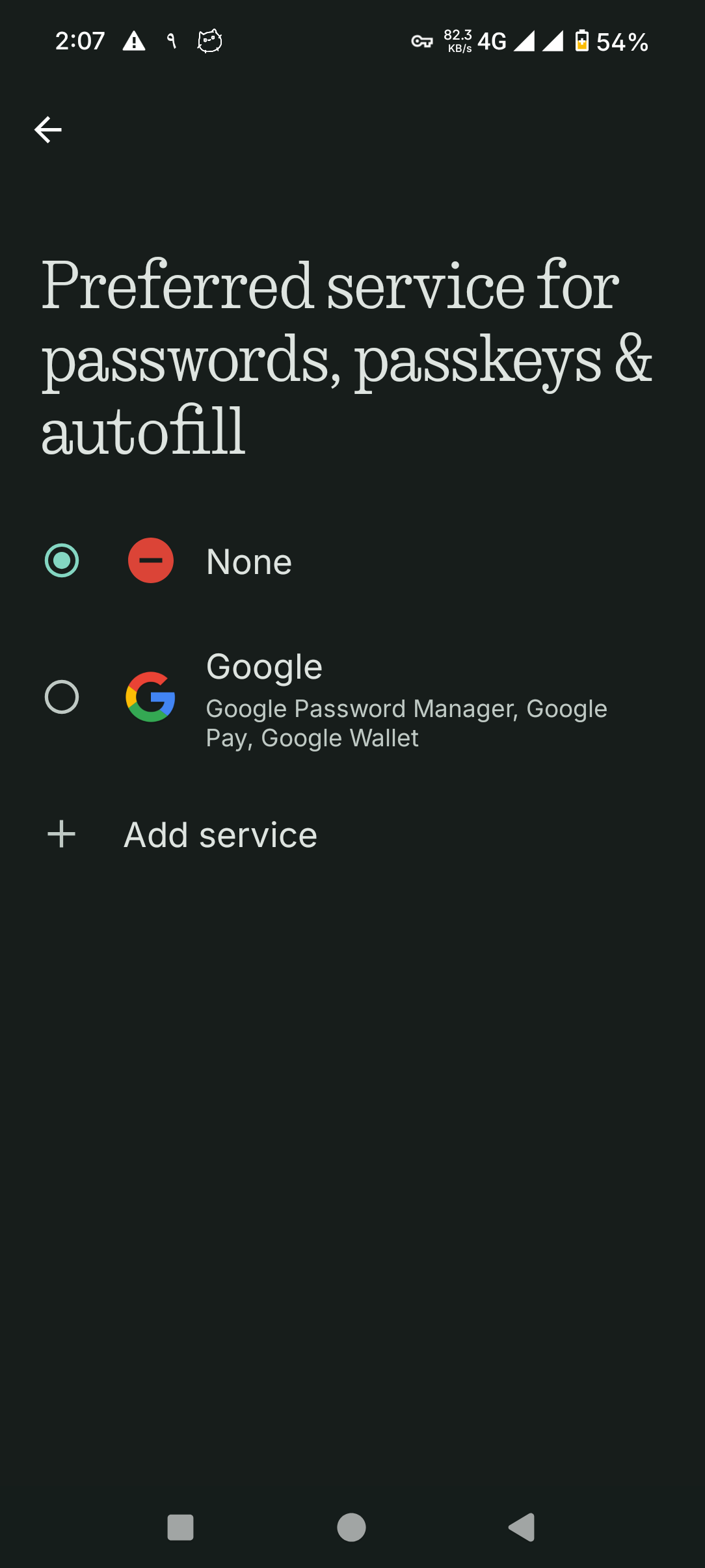This screenshot has height=1568, width=705.
Task: Go back using the top arrow
Action: pyautogui.click(x=48, y=130)
